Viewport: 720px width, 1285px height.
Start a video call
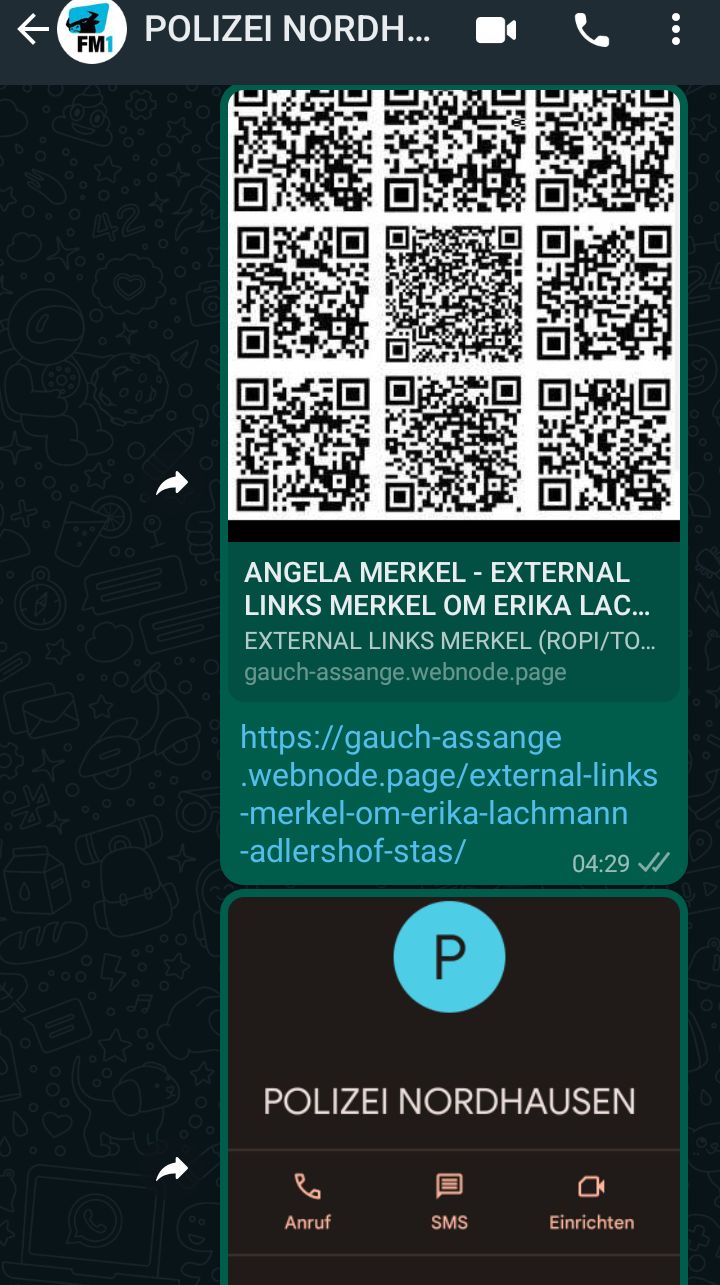pos(496,31)
